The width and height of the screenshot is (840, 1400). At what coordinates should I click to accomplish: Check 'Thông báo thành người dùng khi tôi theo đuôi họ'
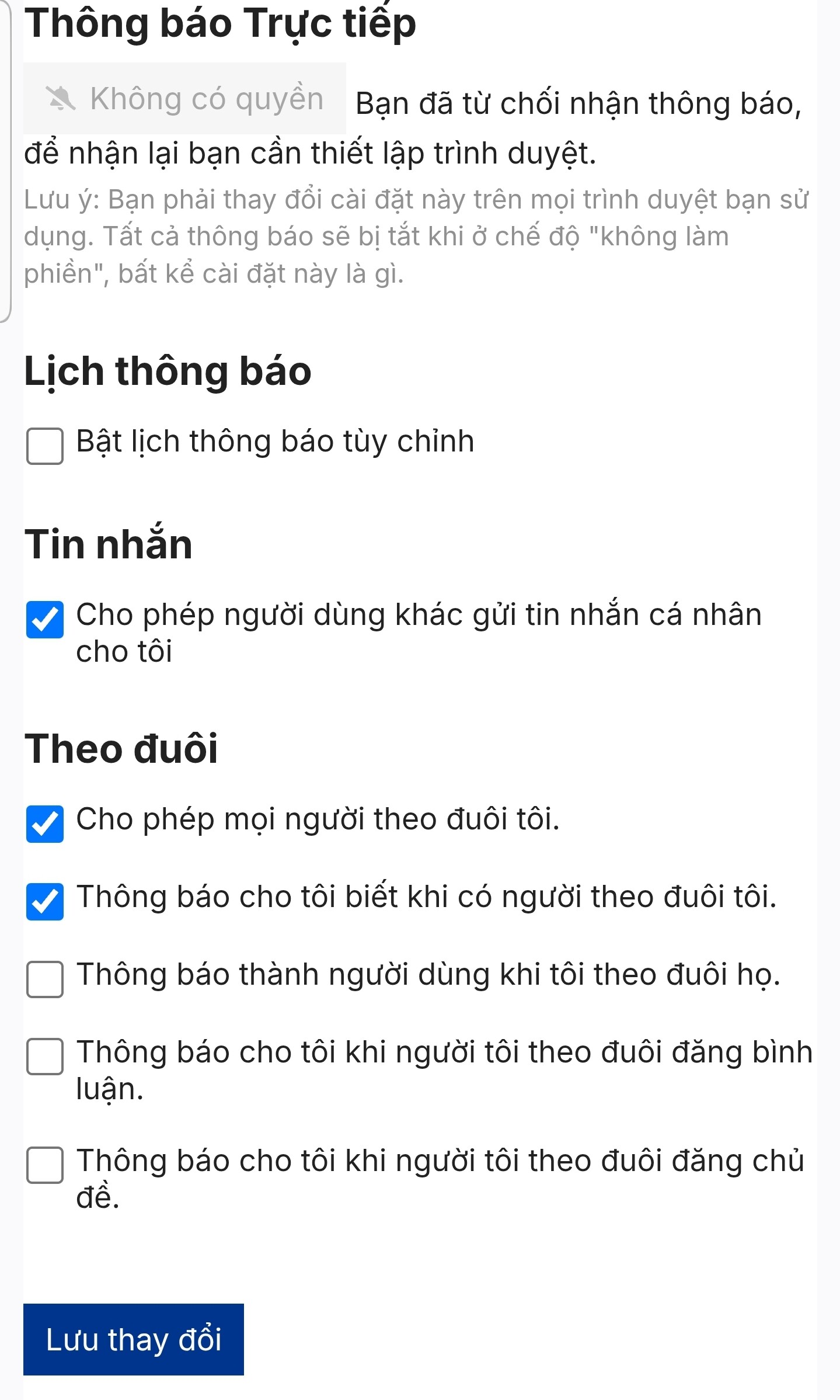click(x=45, y=979)
